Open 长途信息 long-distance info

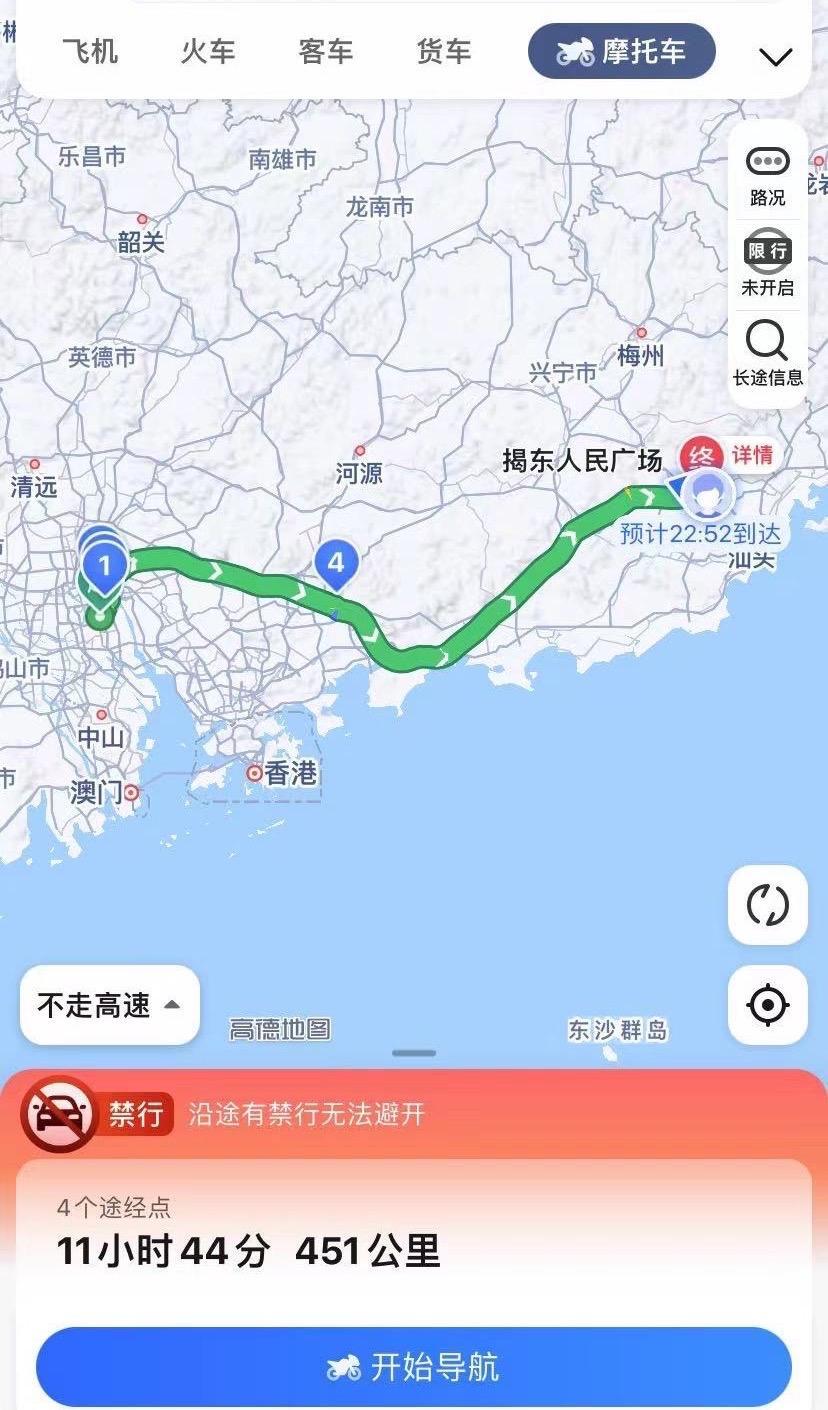pos(767,354)
